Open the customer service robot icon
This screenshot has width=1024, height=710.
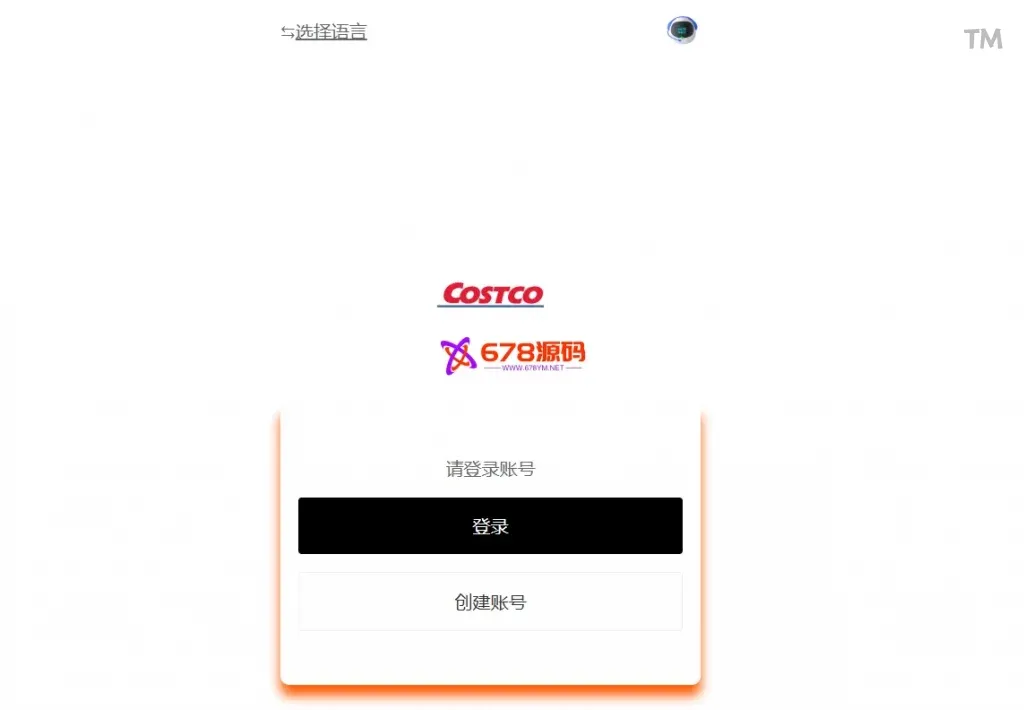click(x=682, y=31)
